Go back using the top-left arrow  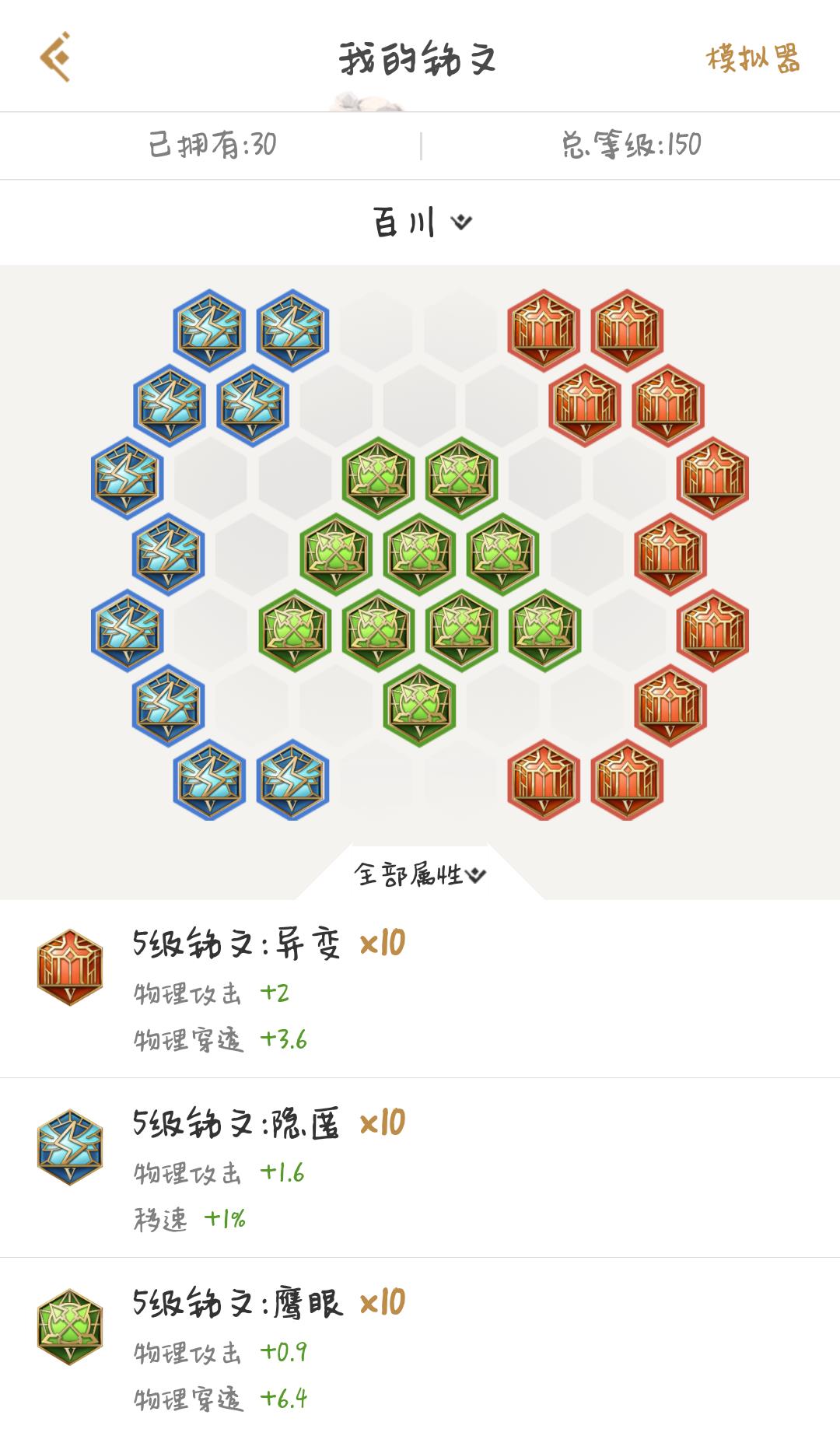tap(56, 57)
